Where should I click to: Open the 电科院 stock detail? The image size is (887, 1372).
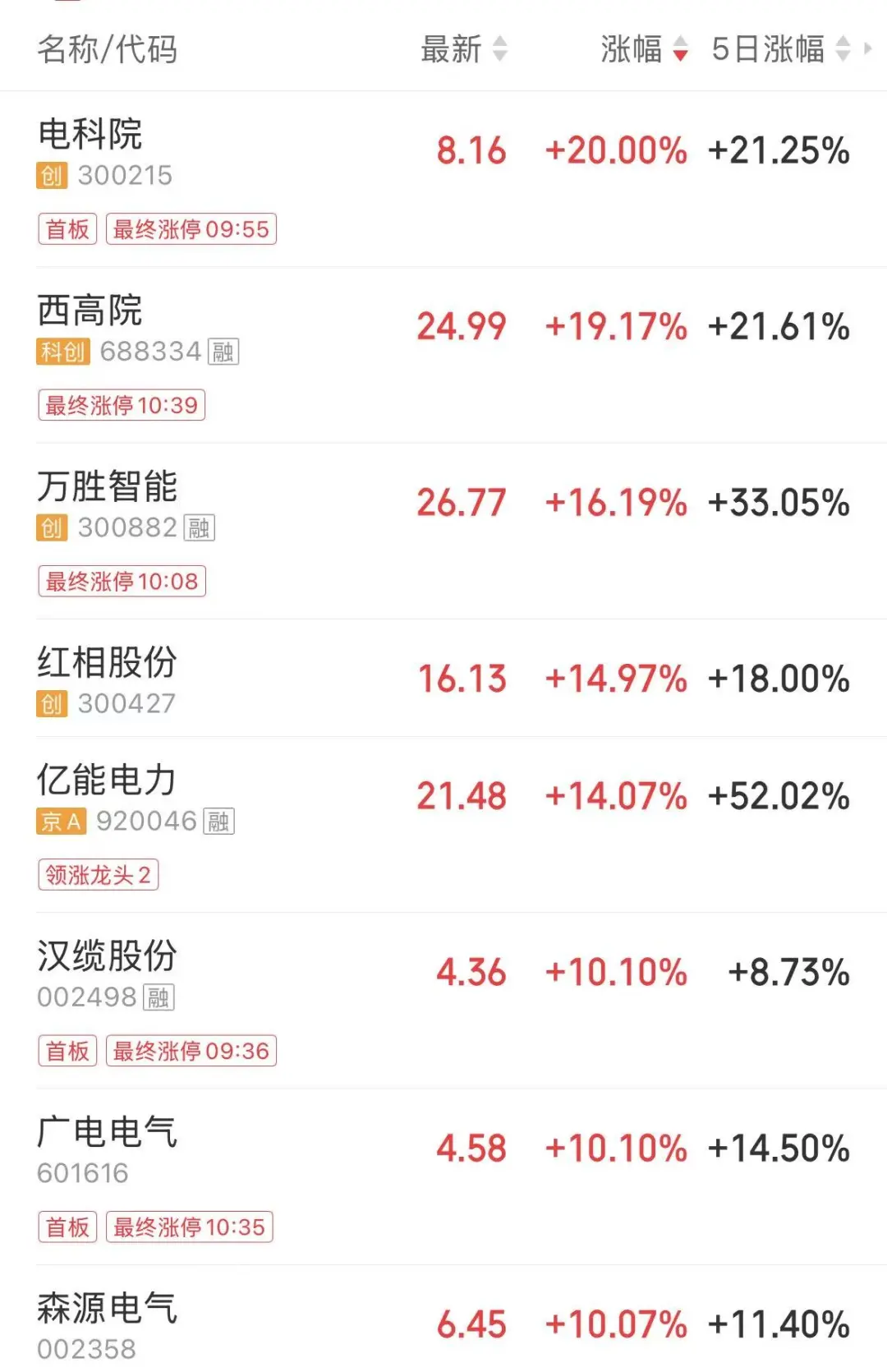tap(89, 136)
